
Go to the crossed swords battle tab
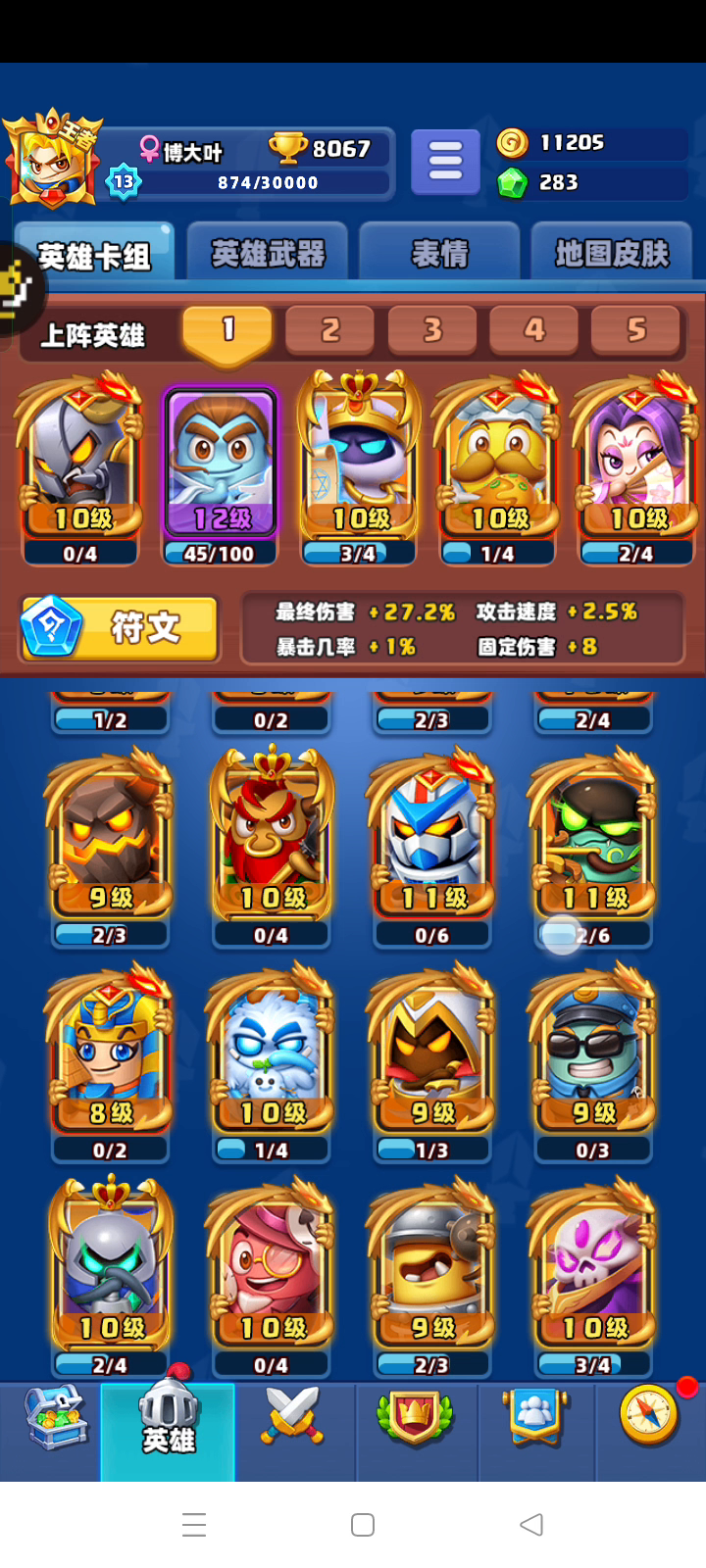pyautogui.click(x=292, y=1417)
